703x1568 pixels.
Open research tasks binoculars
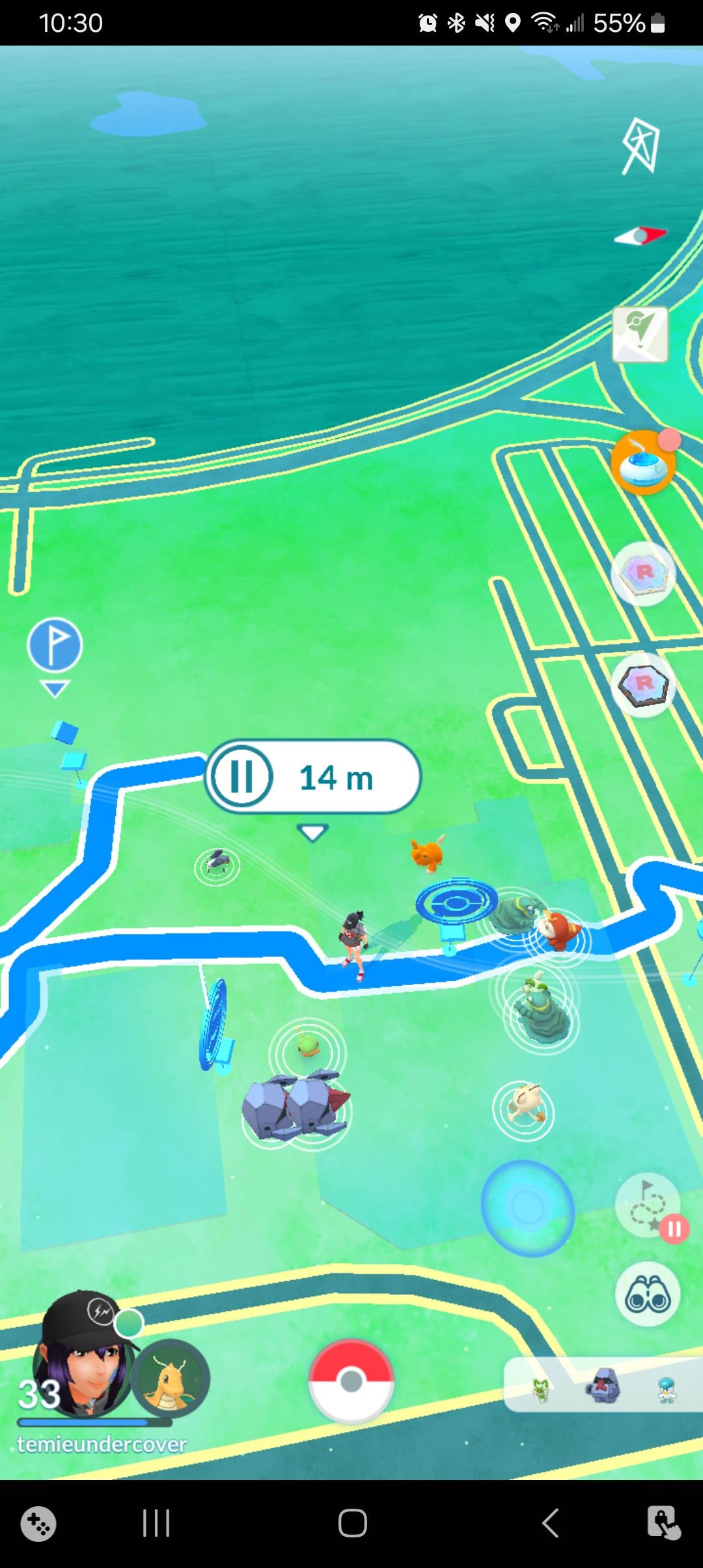coord(647,1295)
